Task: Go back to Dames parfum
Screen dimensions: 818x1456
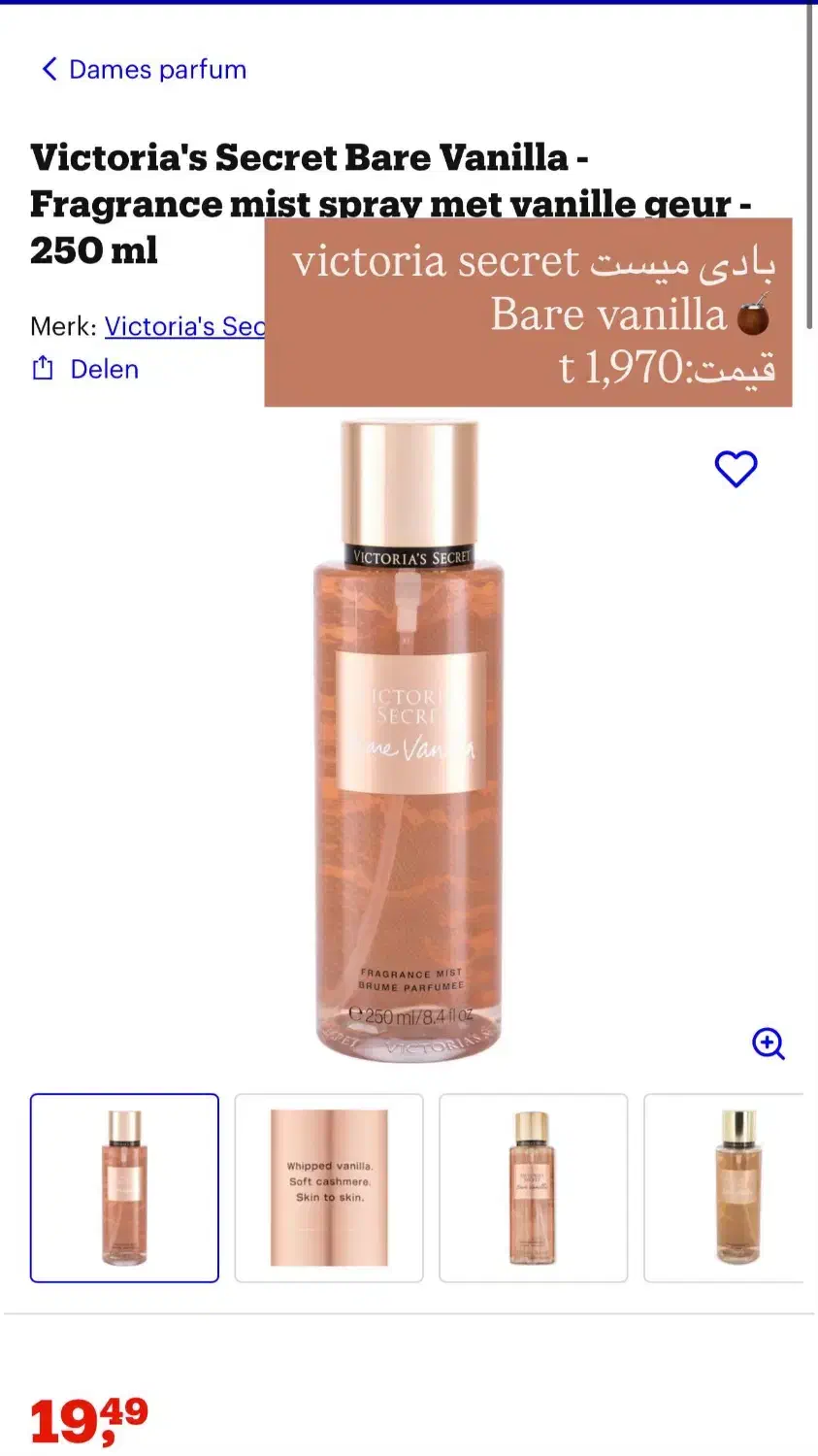Action: [x=144, y=70]
